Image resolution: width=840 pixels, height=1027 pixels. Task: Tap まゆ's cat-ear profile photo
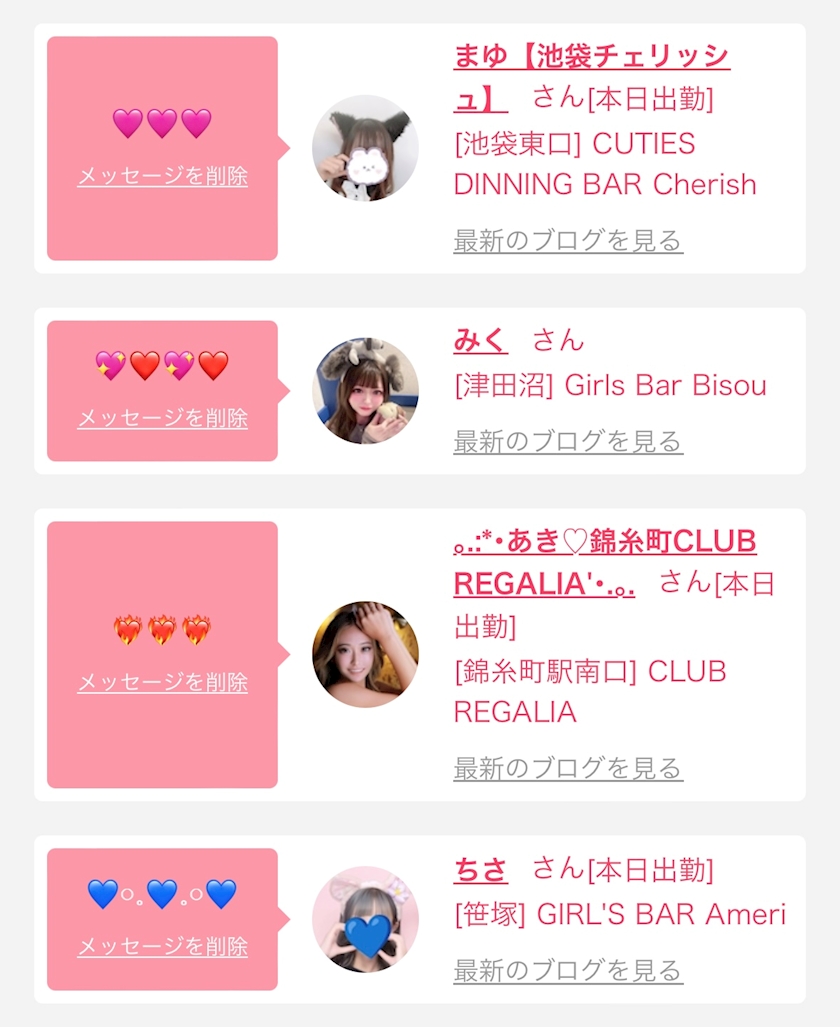coord(366,148)
